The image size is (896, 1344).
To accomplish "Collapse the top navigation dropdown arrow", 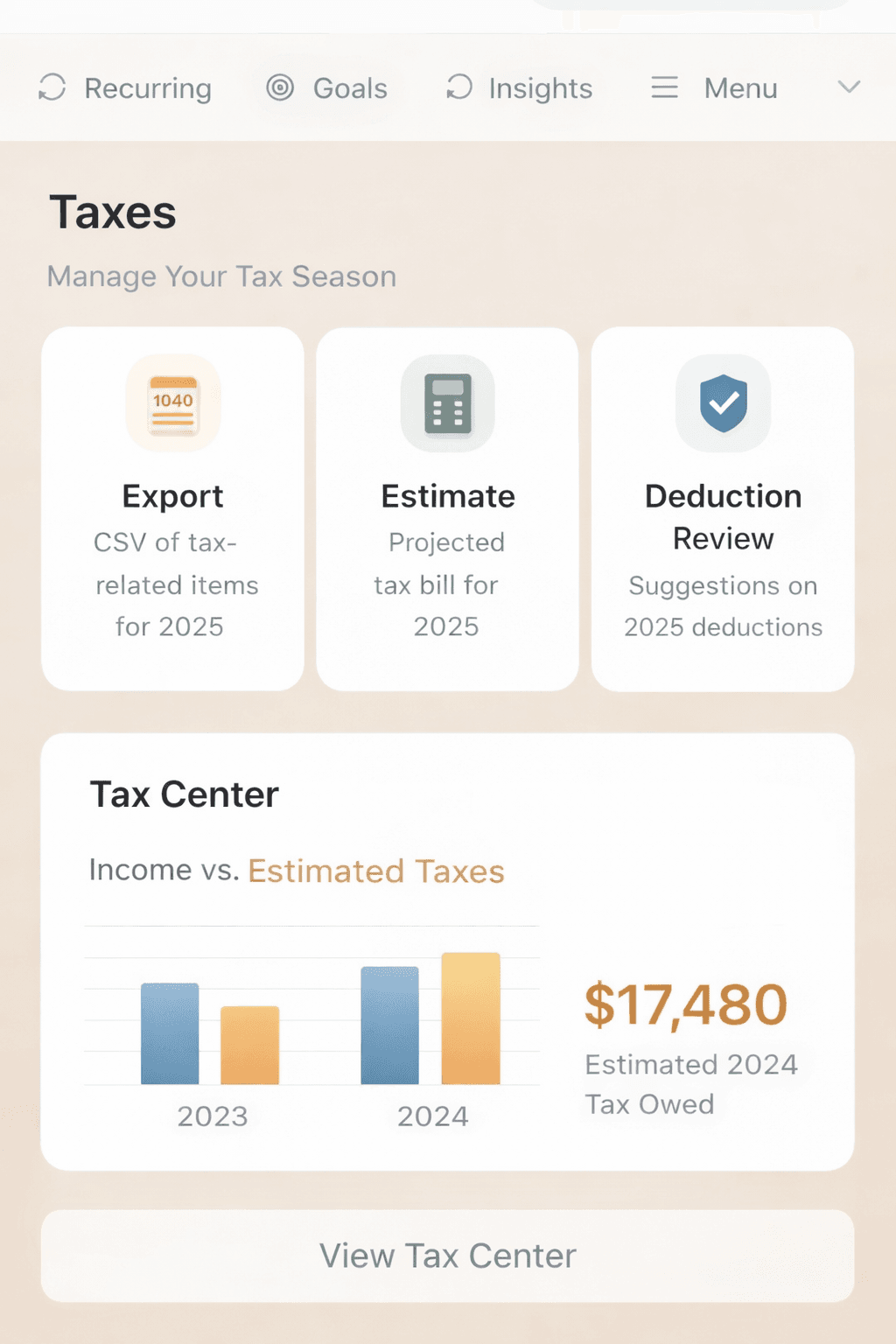I will pos(848,87).
